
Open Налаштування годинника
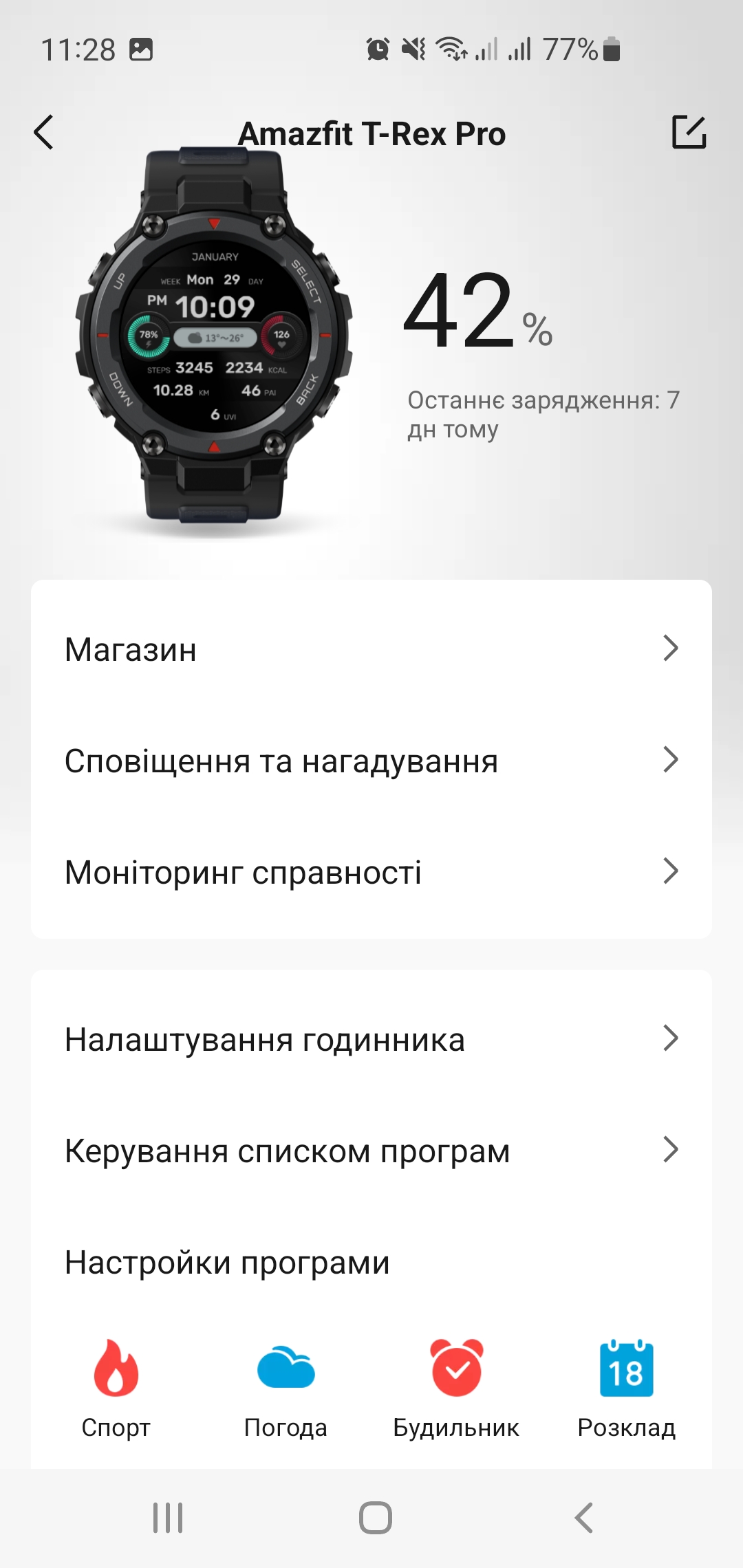click(x=371, y=1039)
